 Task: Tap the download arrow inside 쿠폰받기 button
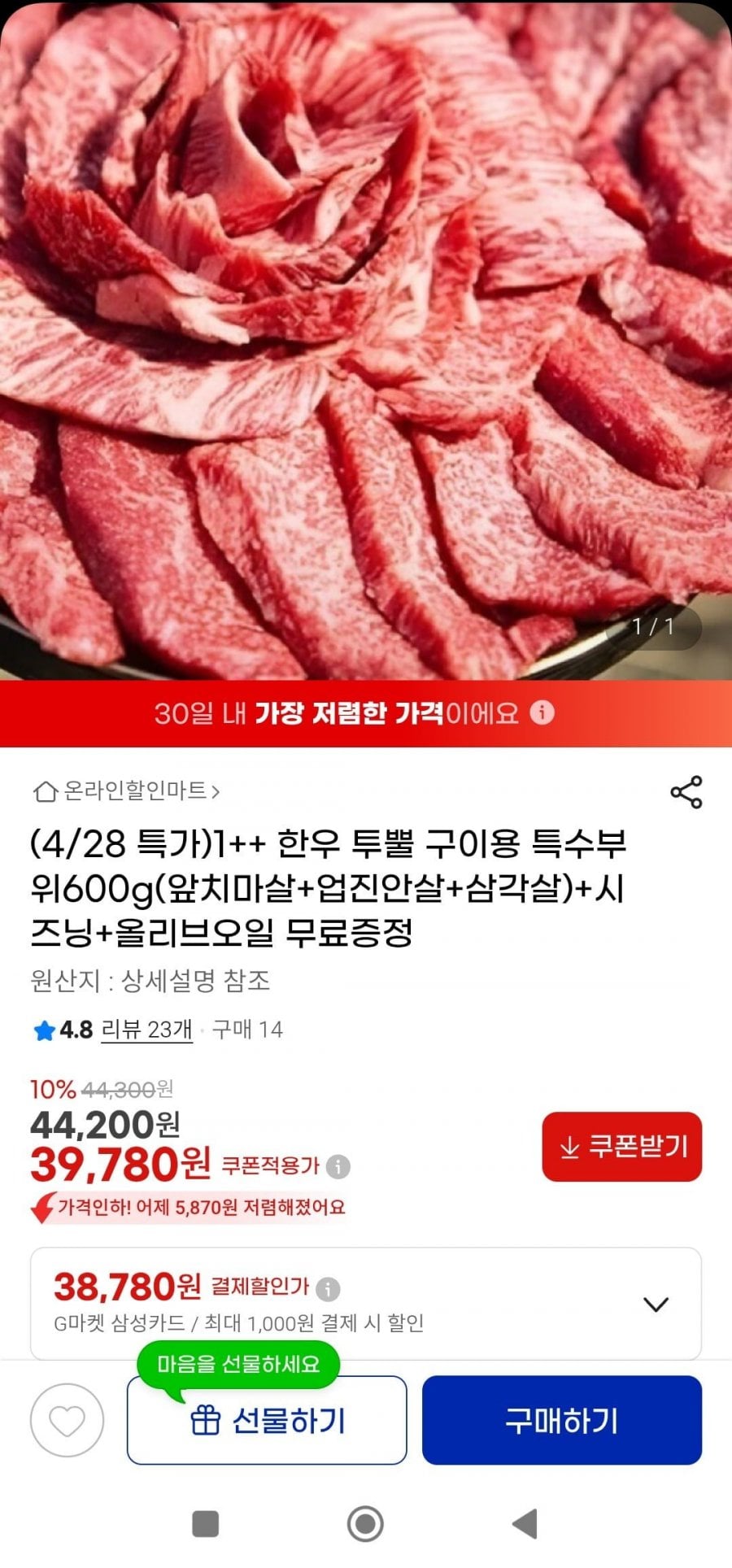[569, 1148]
